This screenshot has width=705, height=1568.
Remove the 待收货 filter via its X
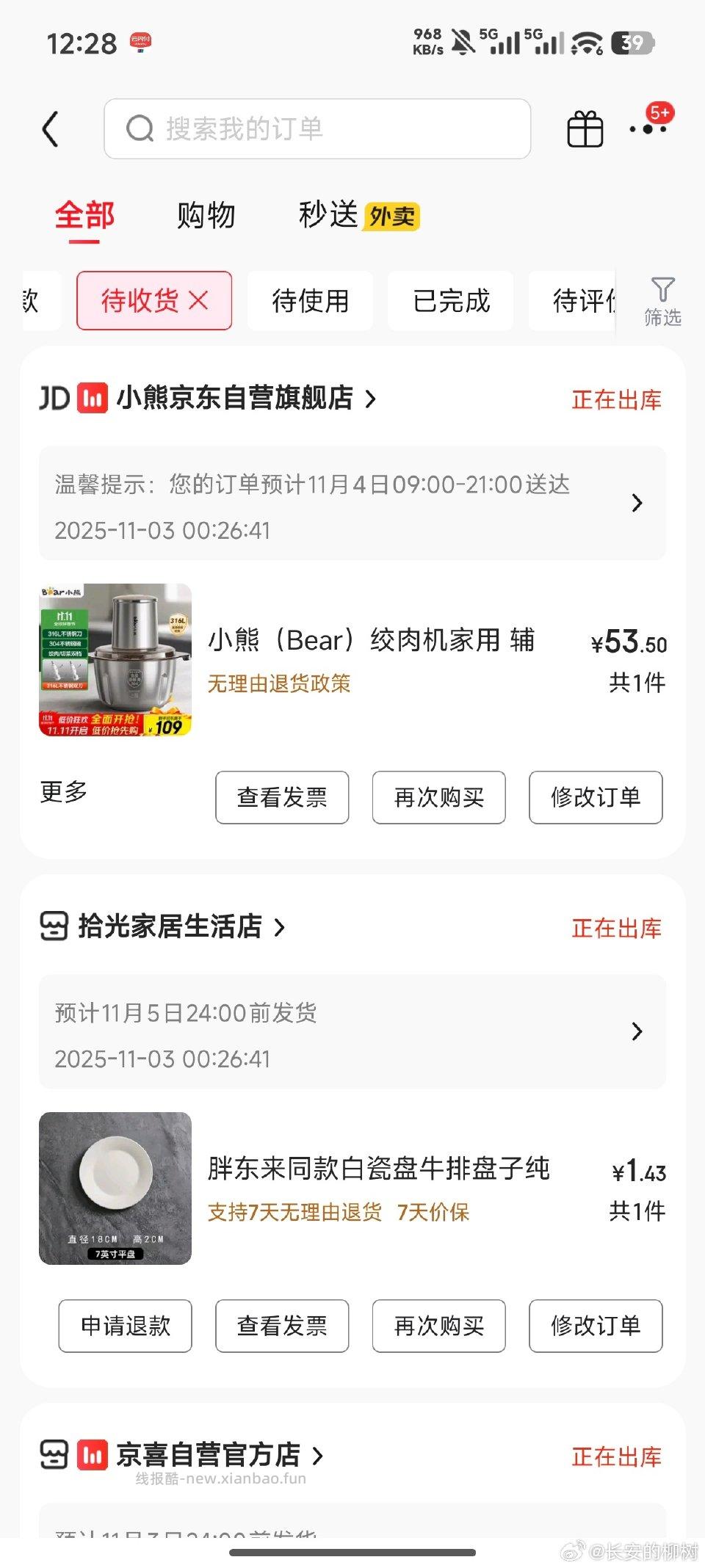tap(197, 300)
